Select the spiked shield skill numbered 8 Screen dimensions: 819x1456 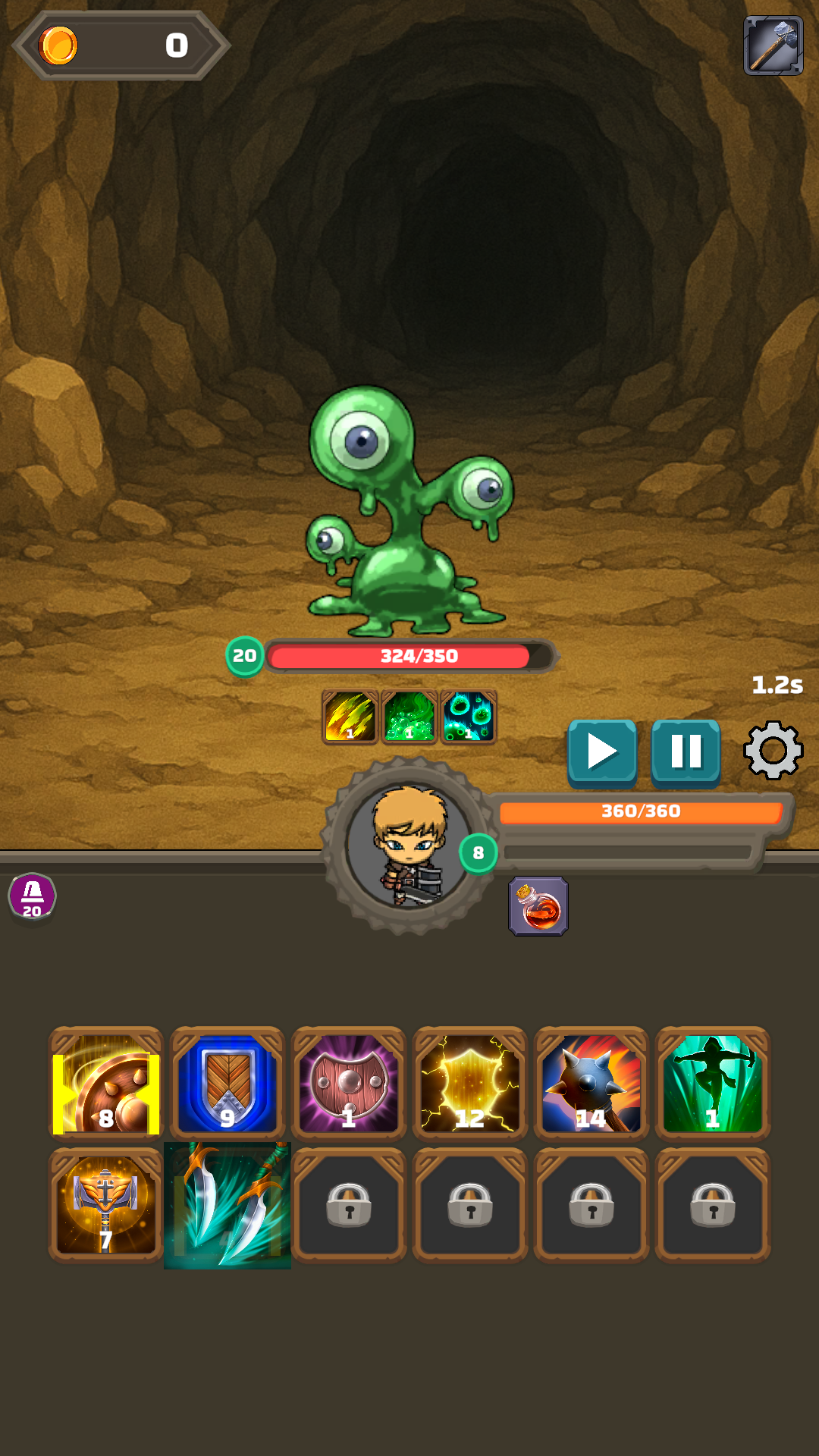point(106,1084)
